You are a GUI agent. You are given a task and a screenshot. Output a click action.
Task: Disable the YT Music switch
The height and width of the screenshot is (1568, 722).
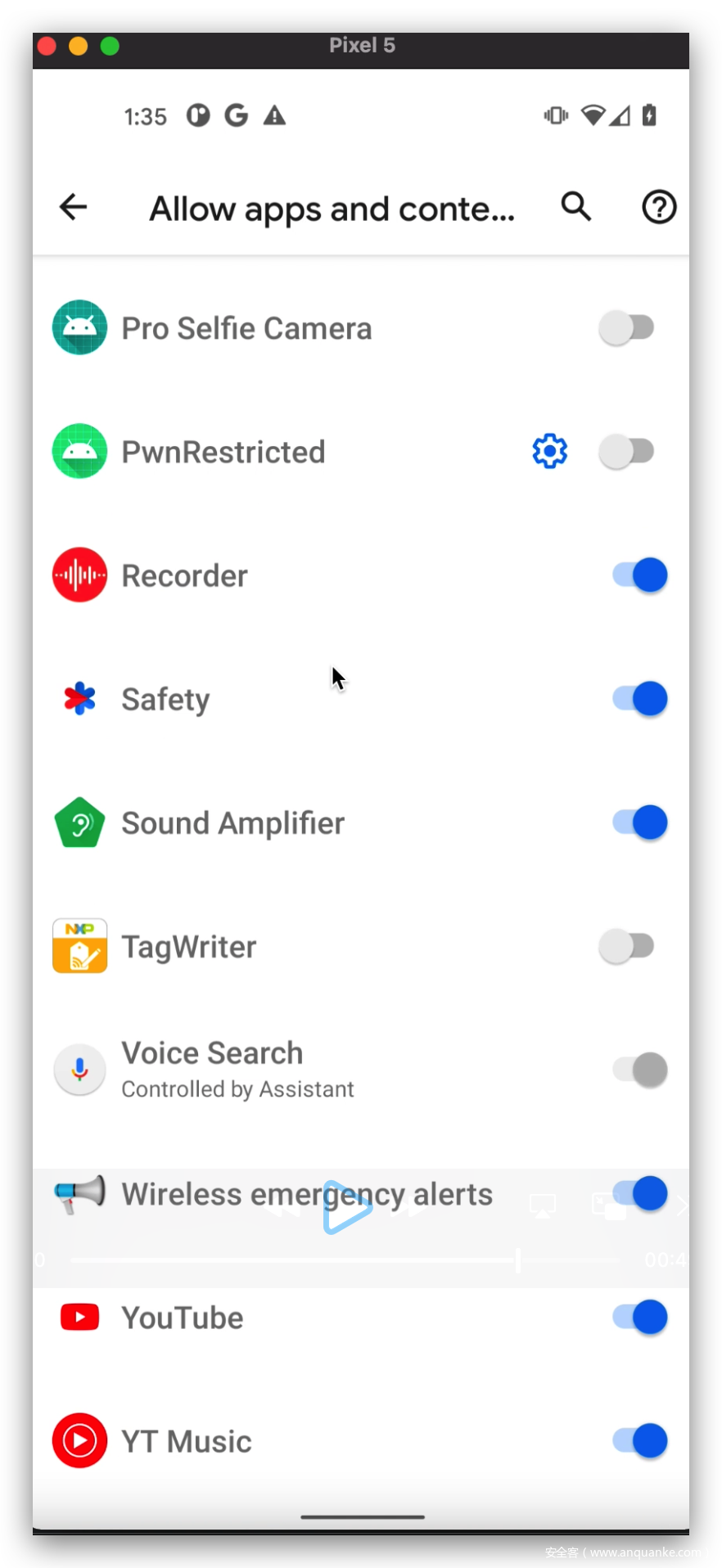point(640,1441)
